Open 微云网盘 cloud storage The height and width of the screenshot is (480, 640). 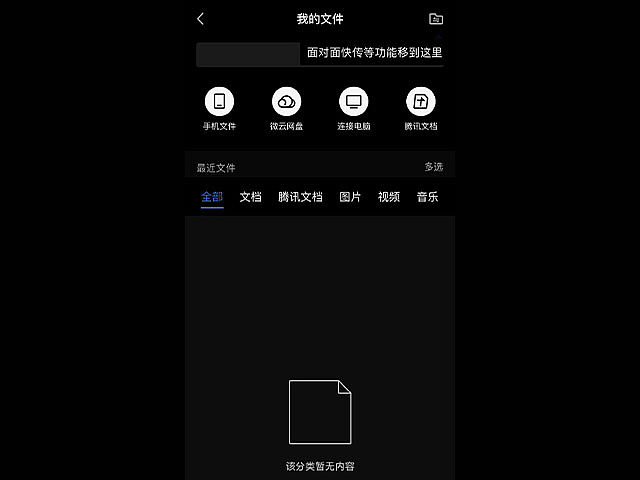click(286, 102)
